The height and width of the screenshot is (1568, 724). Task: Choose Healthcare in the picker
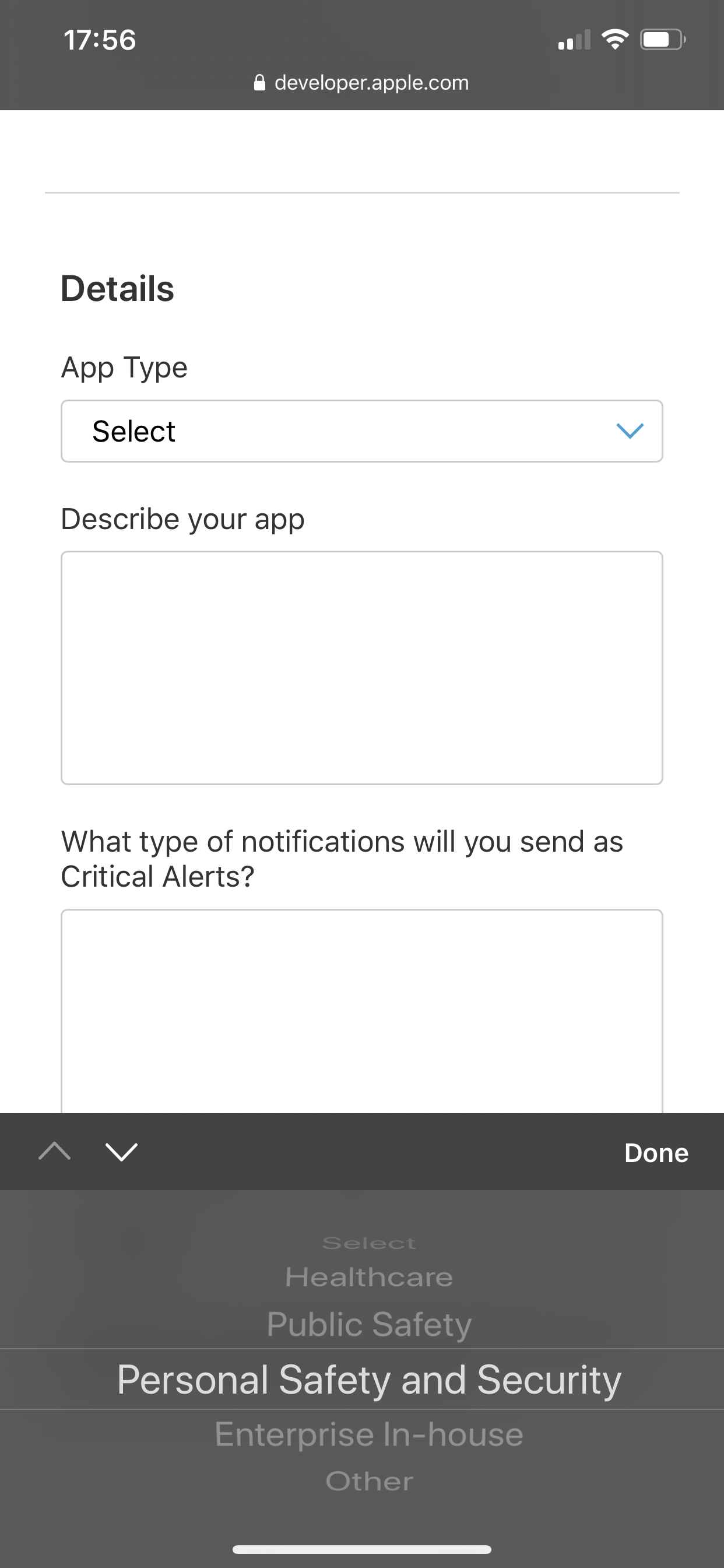pos(368,1277)
